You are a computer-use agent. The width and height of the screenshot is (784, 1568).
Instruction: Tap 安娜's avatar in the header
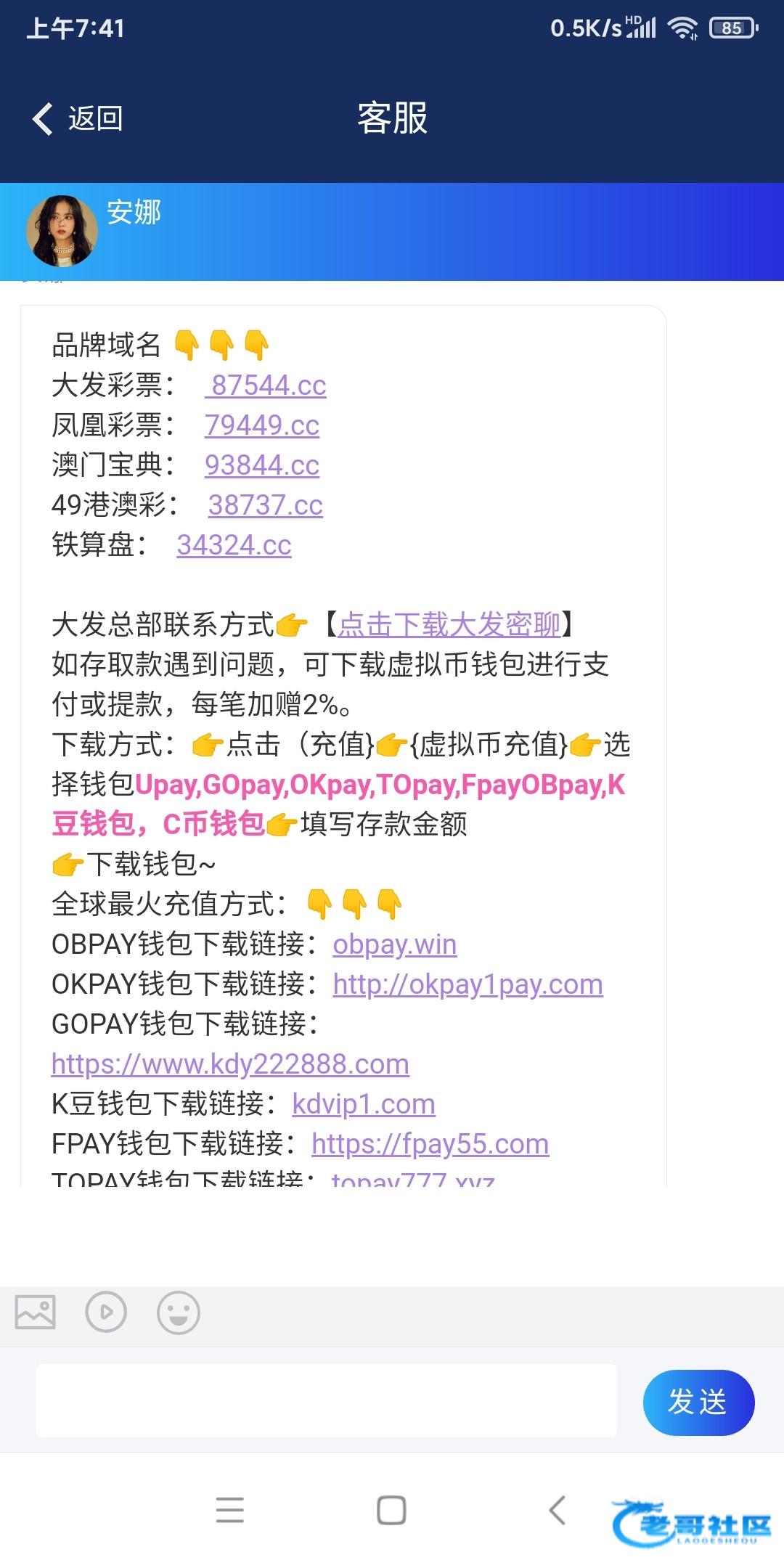pos(62,231)
